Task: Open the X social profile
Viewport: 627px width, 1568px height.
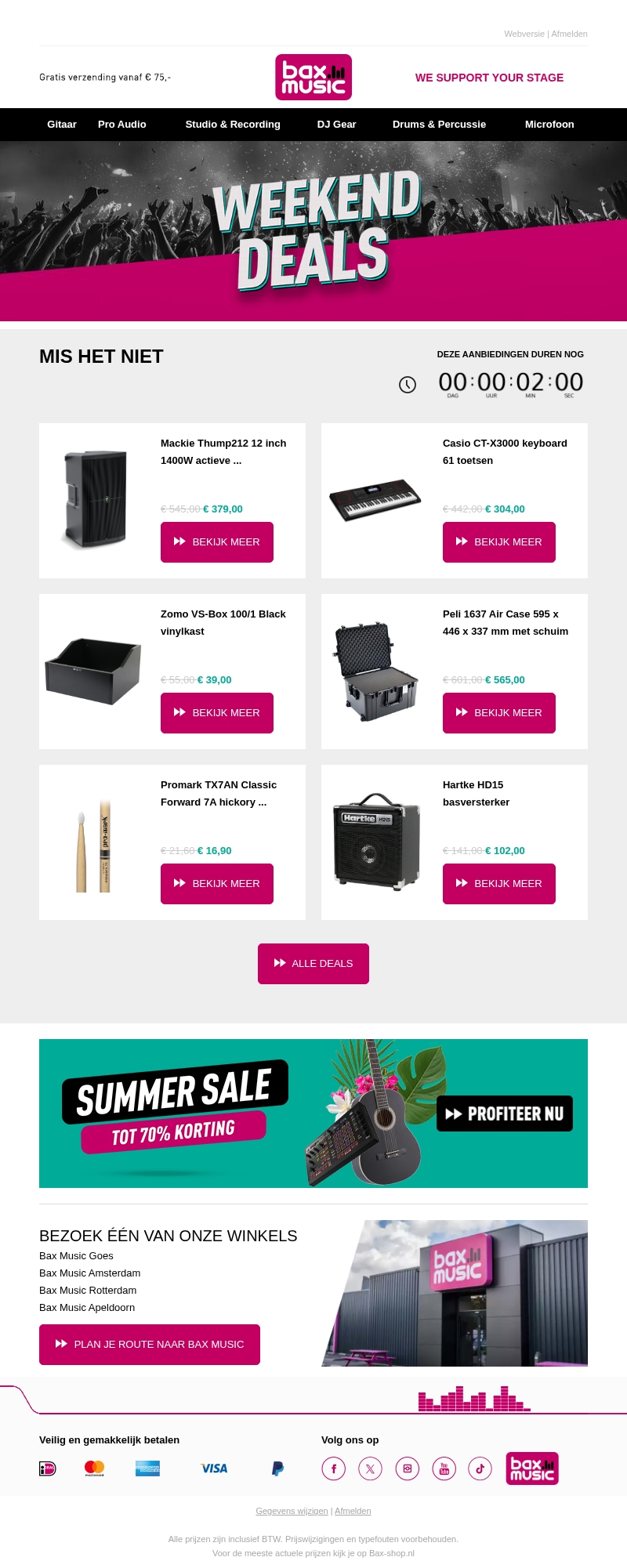Action: (370, 1468)
